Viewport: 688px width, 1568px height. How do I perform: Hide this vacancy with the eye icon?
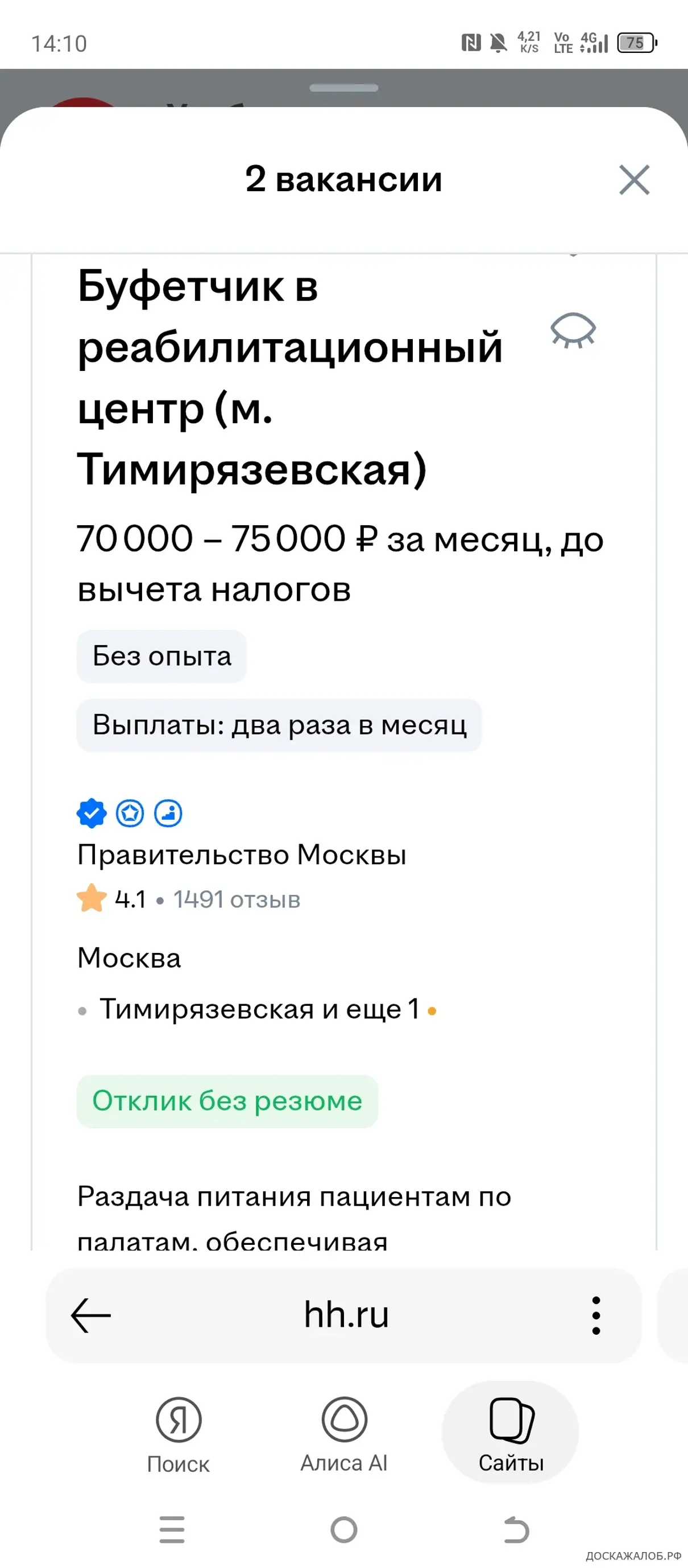[x=573, y=331]
